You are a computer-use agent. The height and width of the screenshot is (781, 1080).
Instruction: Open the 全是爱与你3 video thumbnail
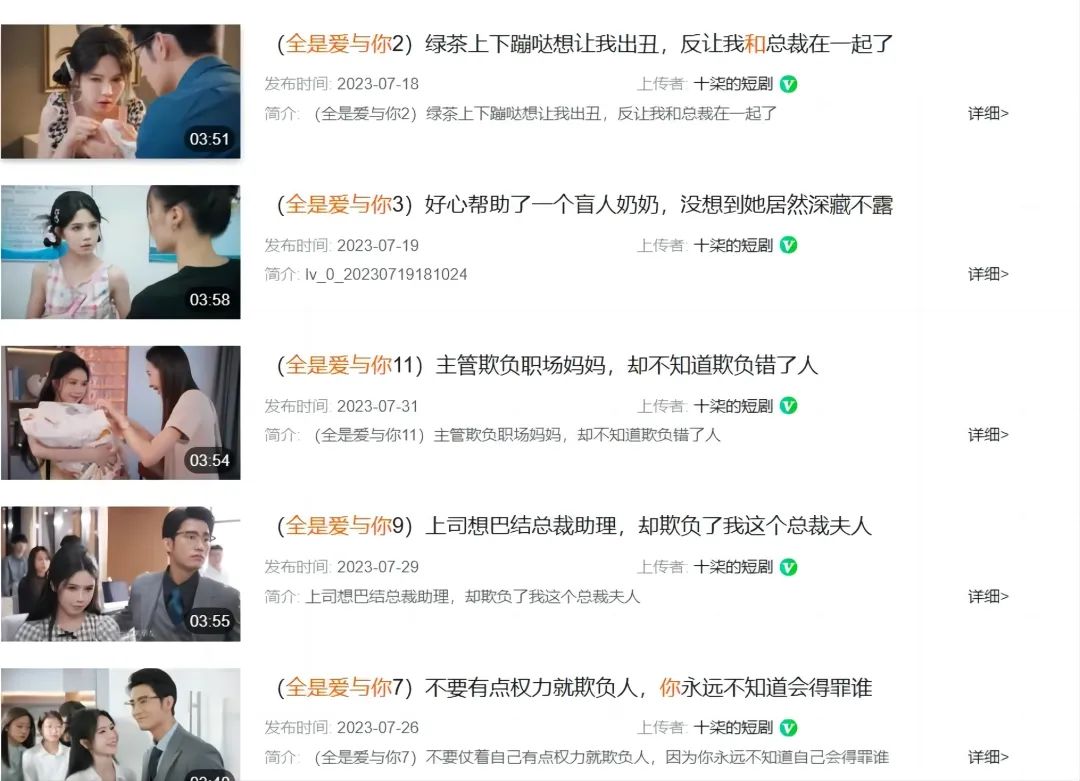point(120,252)
